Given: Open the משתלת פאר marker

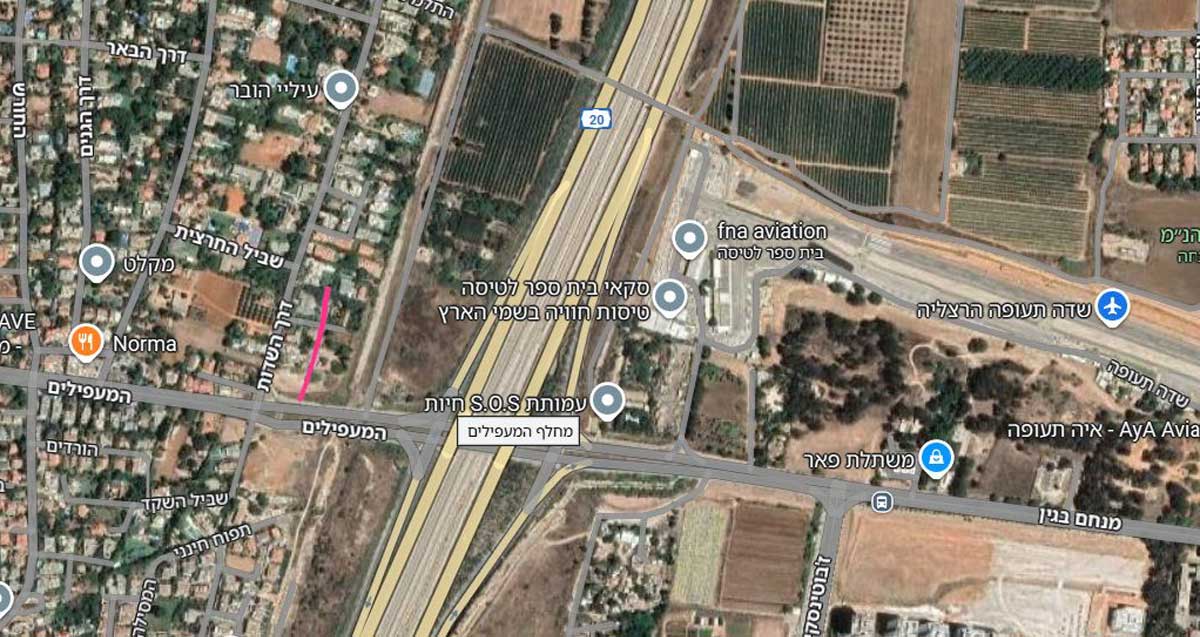Looking at the screenshot, I should [935, 458].
